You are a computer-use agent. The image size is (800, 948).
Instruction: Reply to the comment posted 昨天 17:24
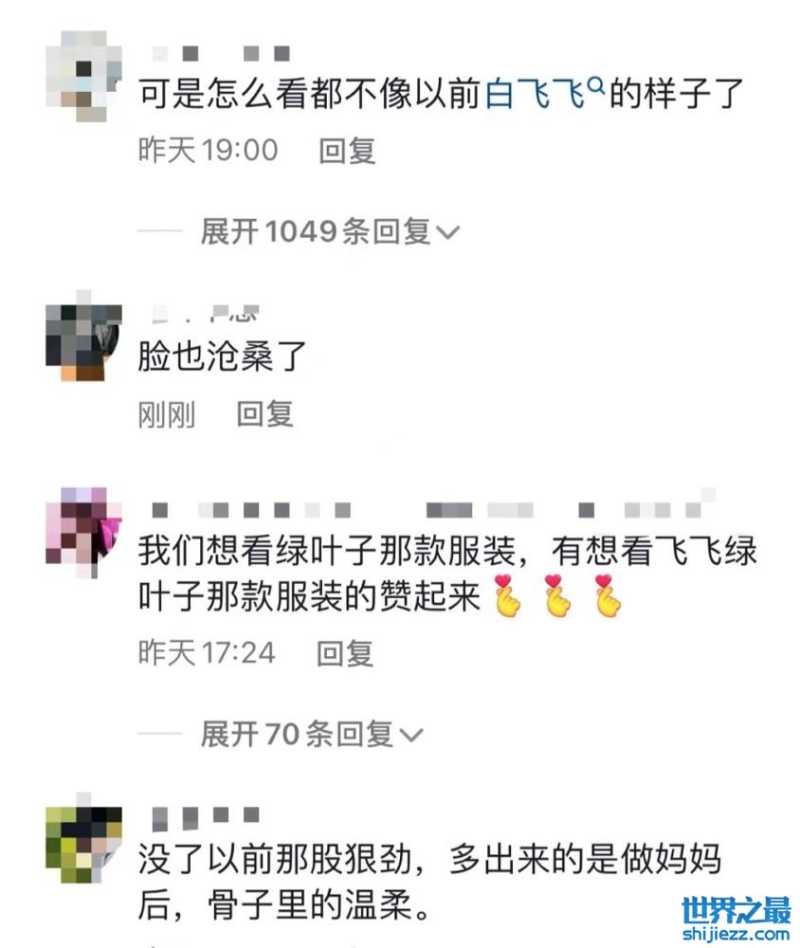click(x=345, y=653)
